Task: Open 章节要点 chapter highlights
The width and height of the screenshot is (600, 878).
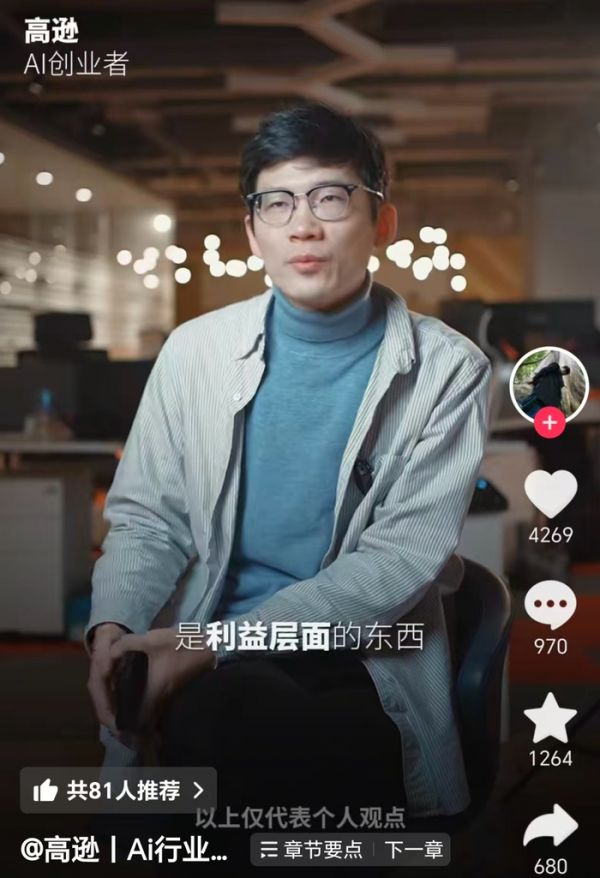Action: point(311,851)
